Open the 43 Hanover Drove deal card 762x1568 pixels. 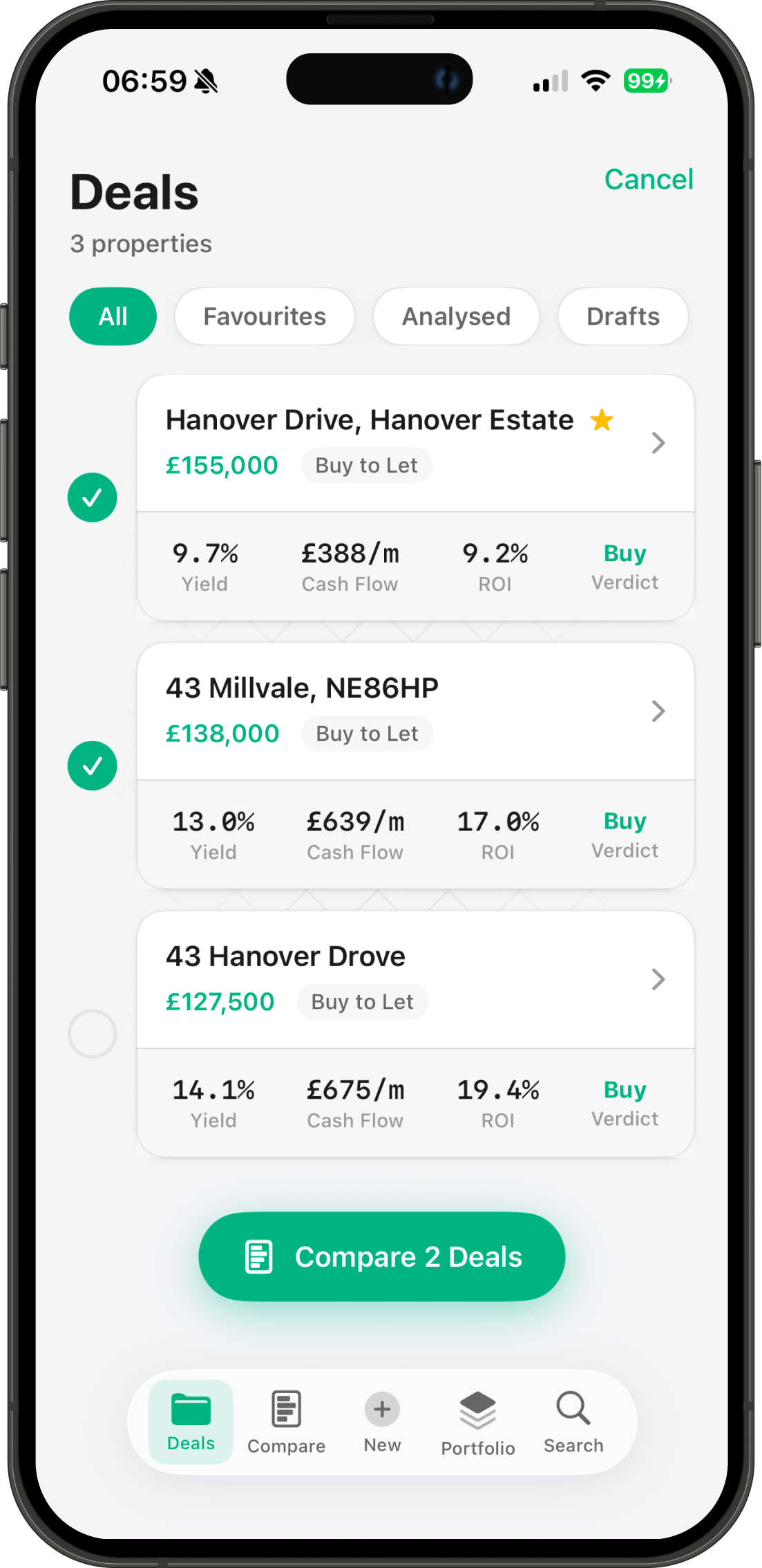(415, 980)
